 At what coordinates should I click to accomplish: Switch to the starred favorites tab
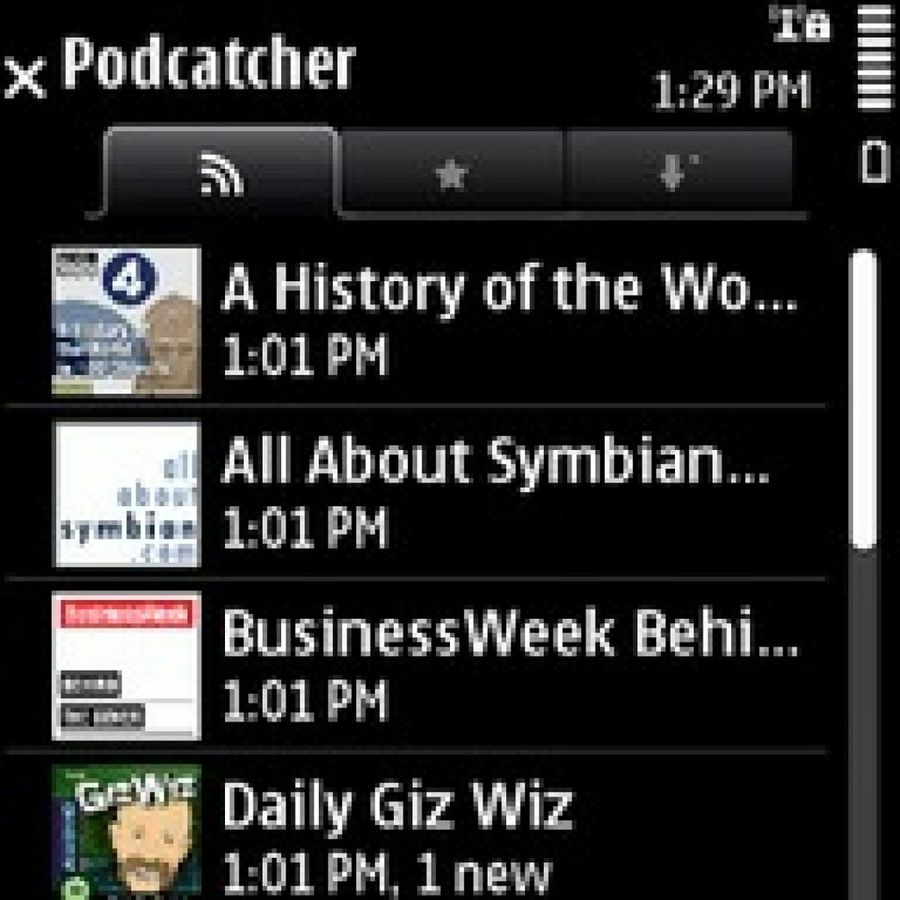(452, 174)
